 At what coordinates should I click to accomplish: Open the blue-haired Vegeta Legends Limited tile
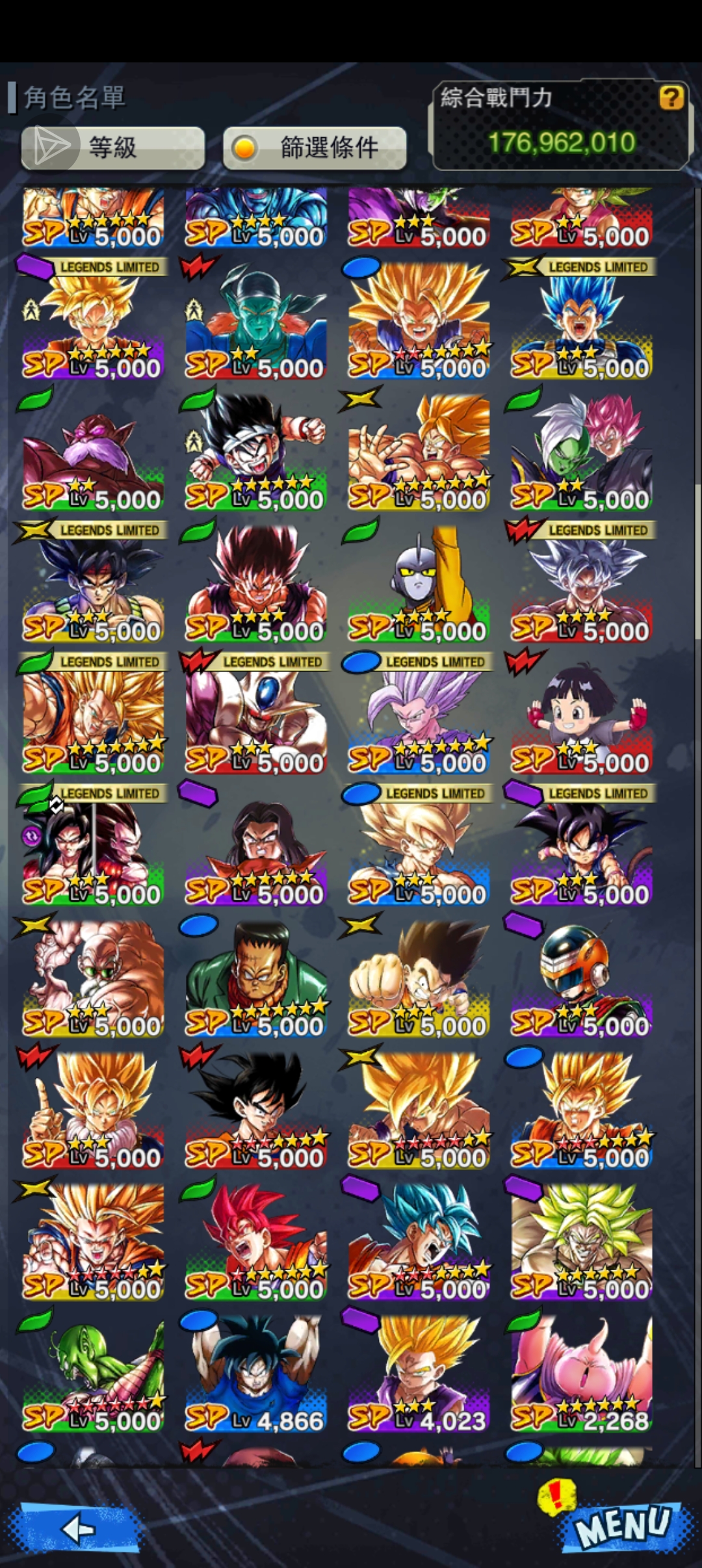point(581,320)
